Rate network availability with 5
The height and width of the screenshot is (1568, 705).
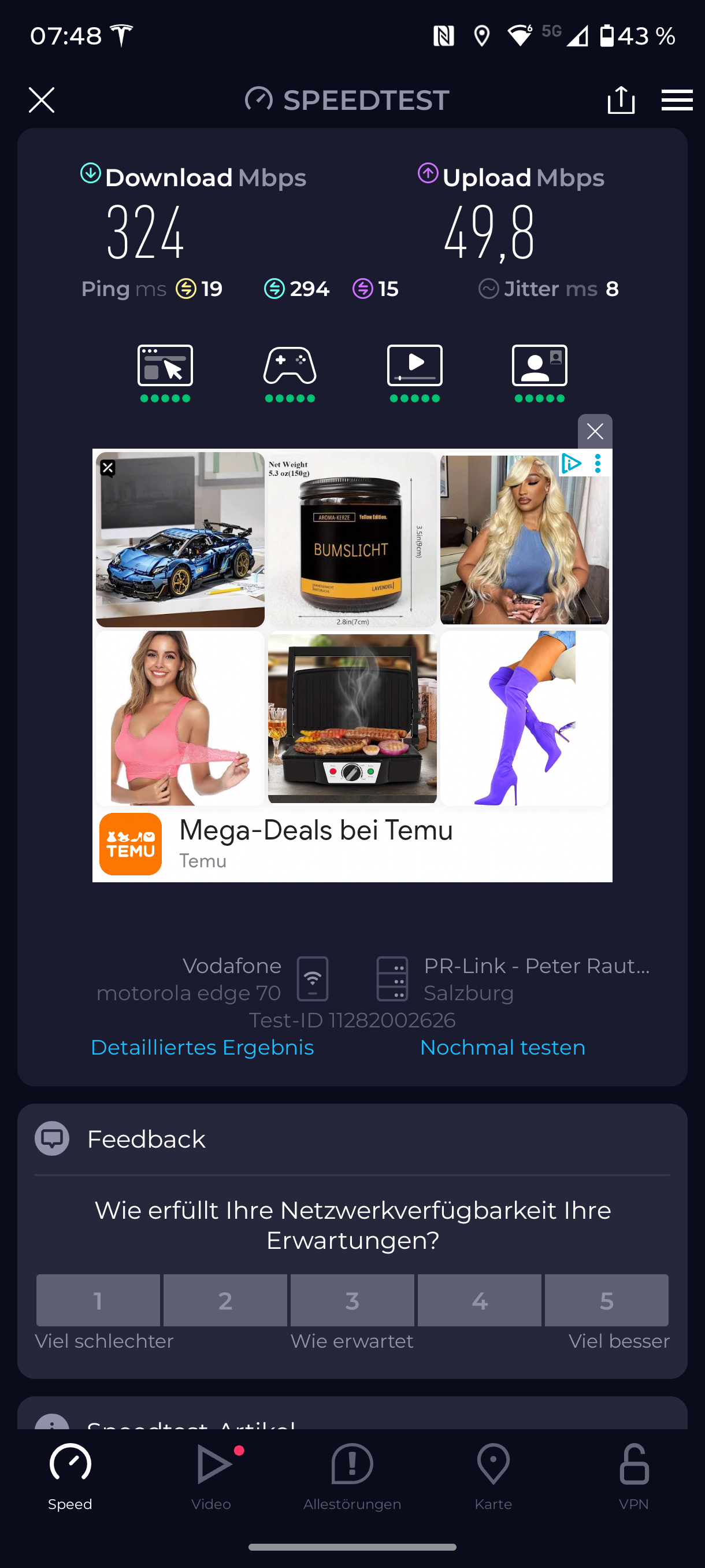(x=606, y=1300)
